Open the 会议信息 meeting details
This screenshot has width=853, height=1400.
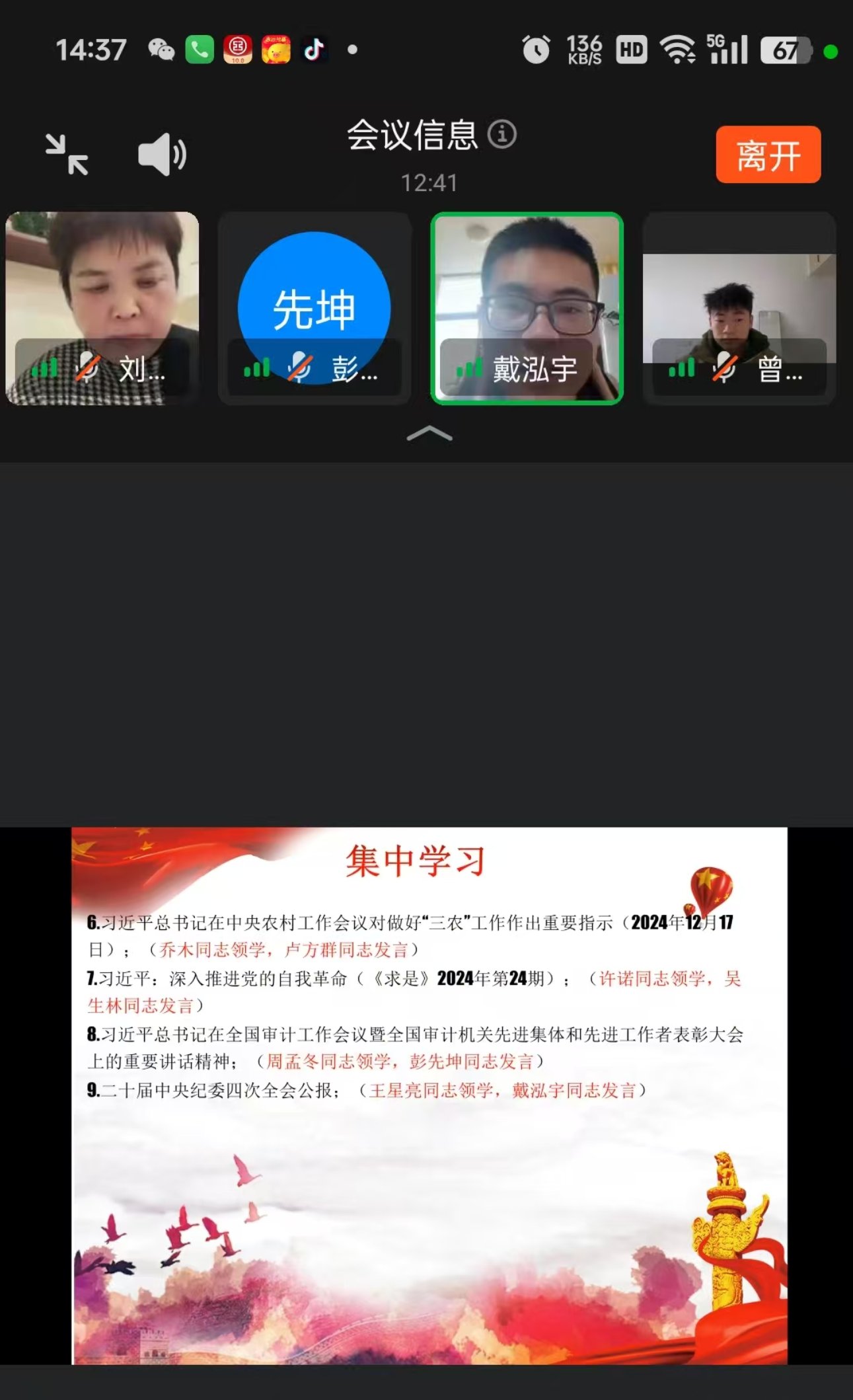431,135
